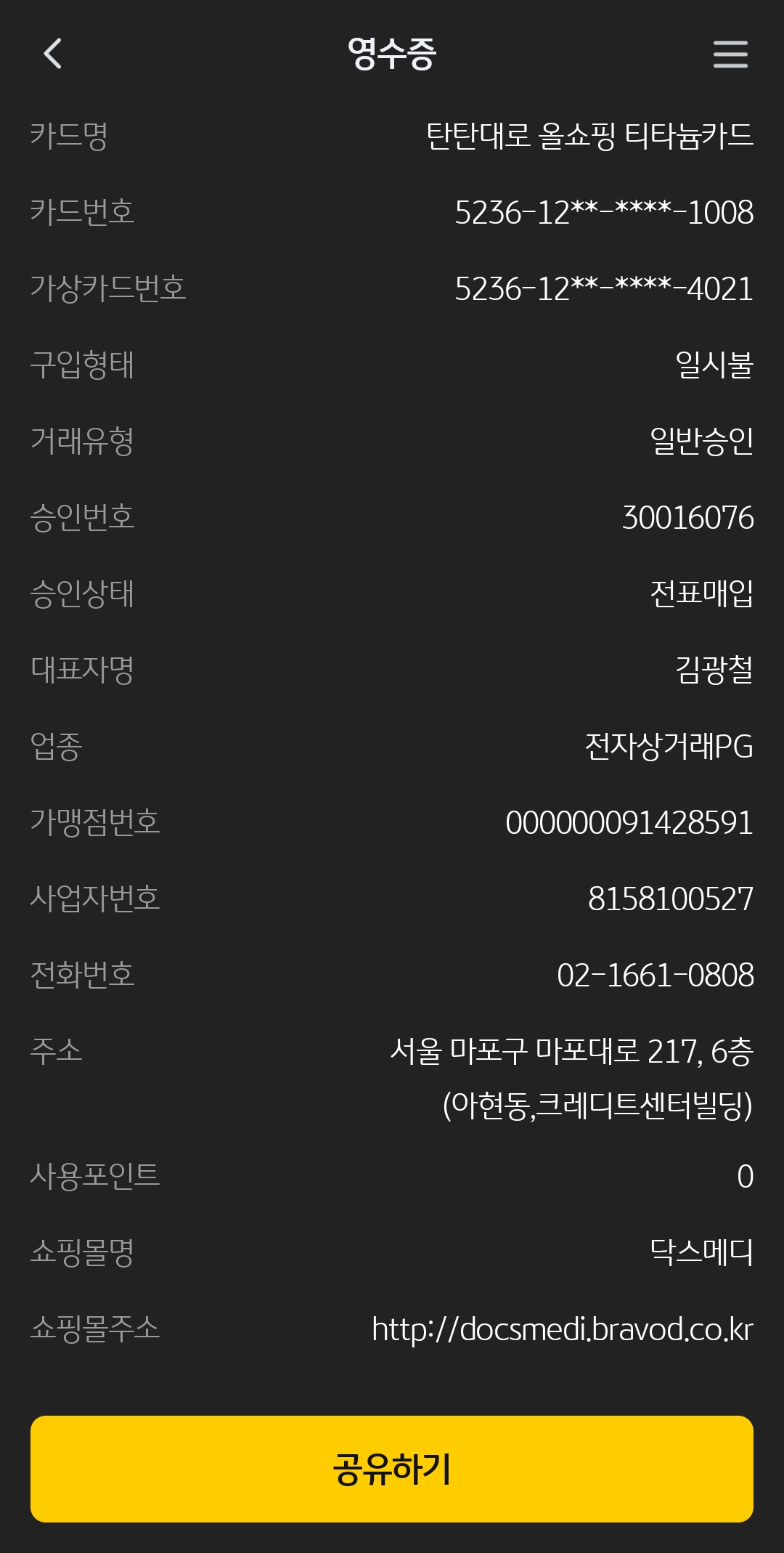784x1553 pixels.
Task: Open the hamburger menu at top right
Action: click(x=730, y=54)
